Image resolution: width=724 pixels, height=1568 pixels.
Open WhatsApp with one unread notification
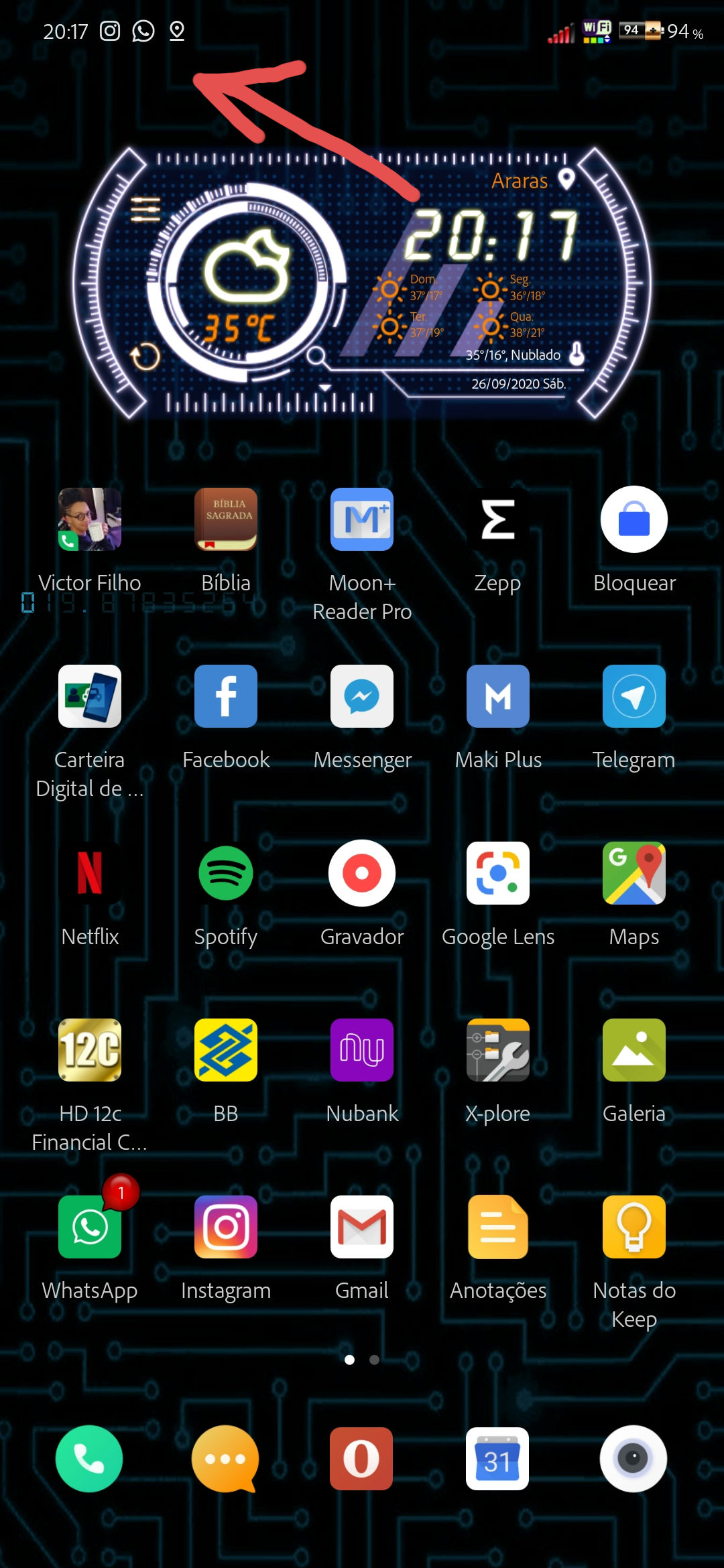tap(90, 1227)
